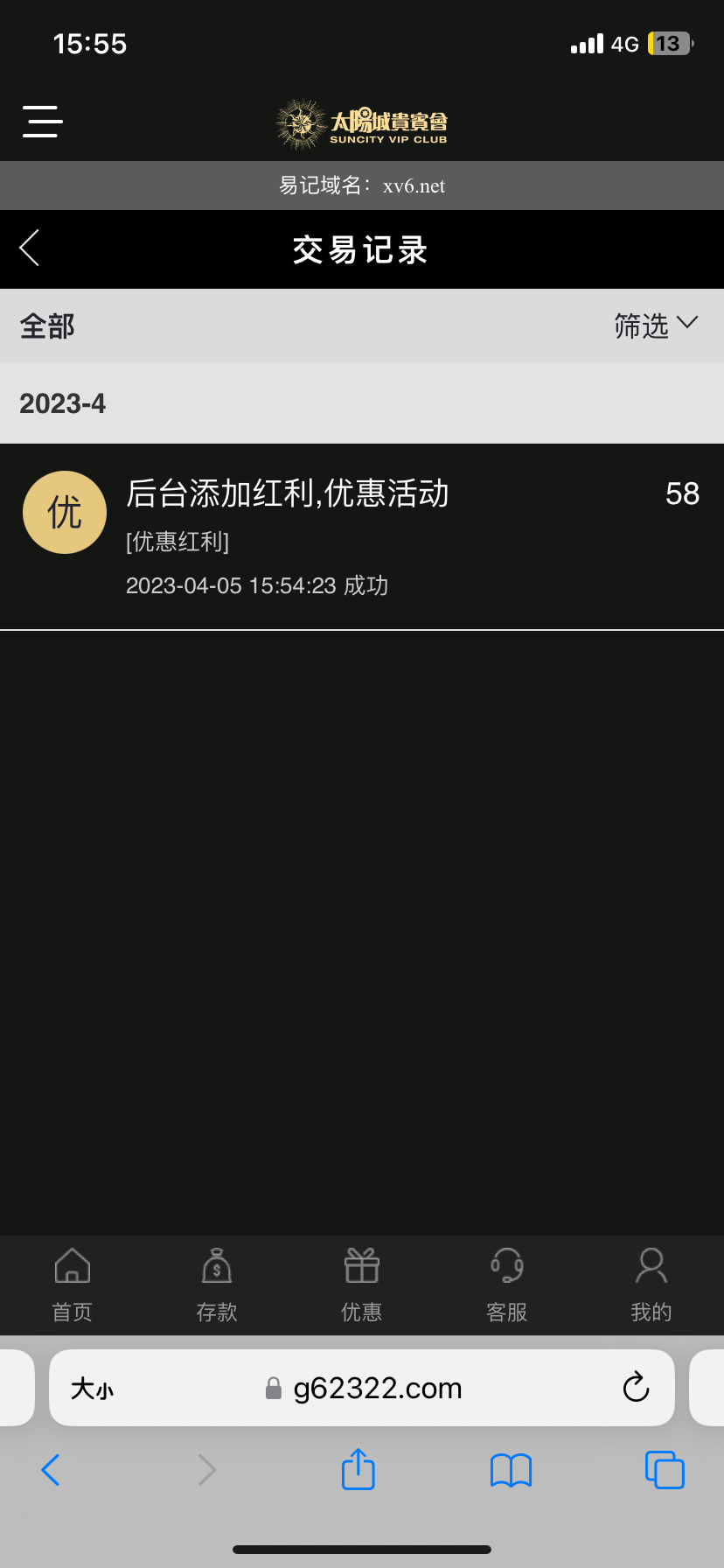
Task: Show open Safari tabs
Action: coord(665,1470)
